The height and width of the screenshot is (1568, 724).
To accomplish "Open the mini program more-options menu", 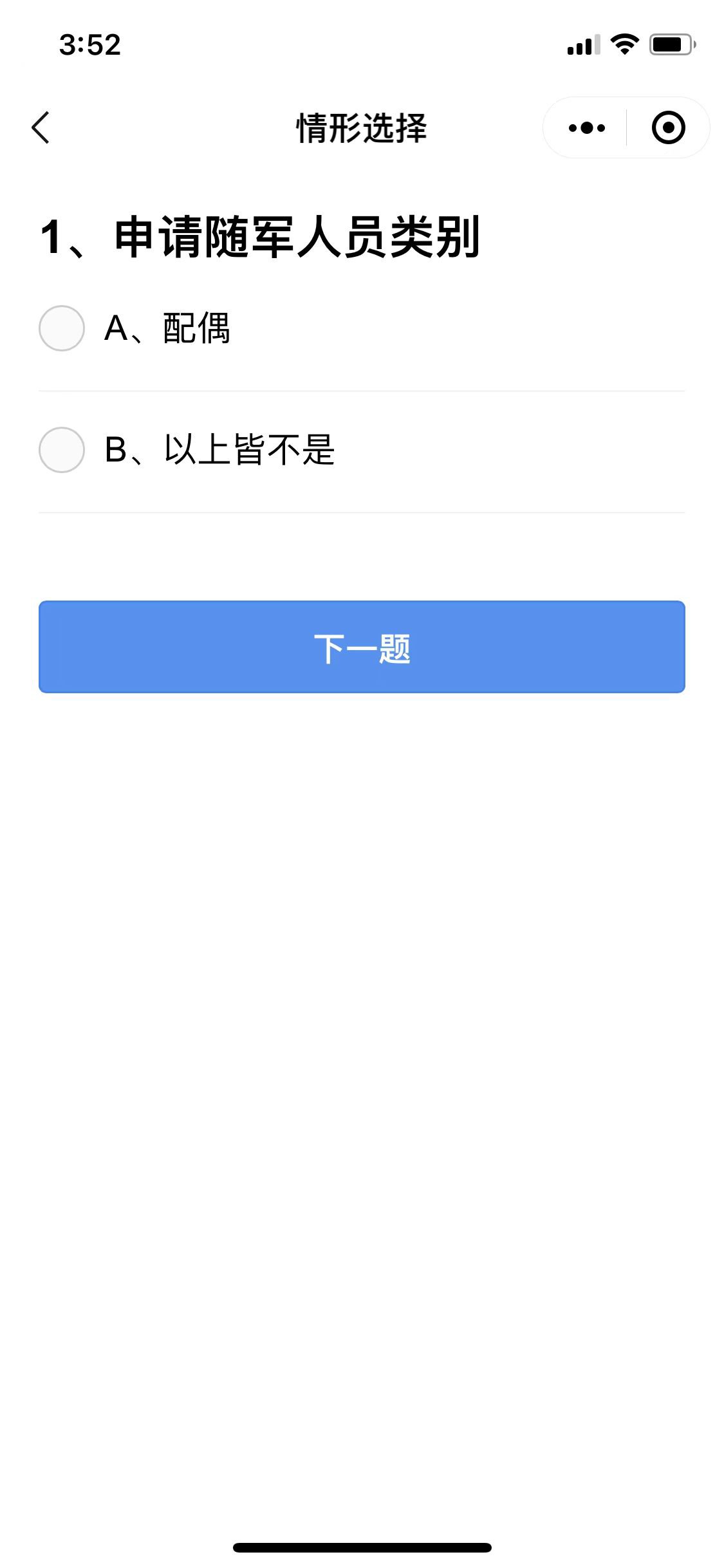I will pyautogui.click(x=586, y=127).
